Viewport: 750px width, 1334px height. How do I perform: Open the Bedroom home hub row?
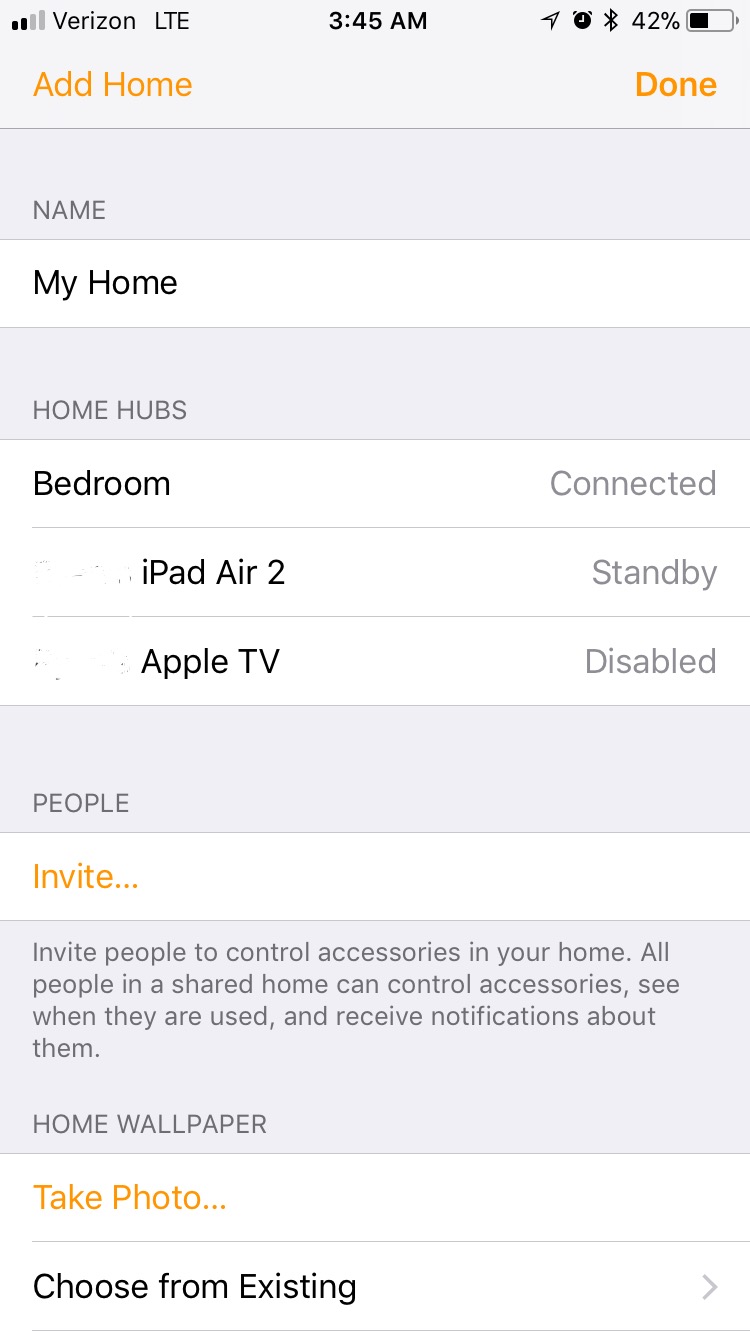[375, 484]
